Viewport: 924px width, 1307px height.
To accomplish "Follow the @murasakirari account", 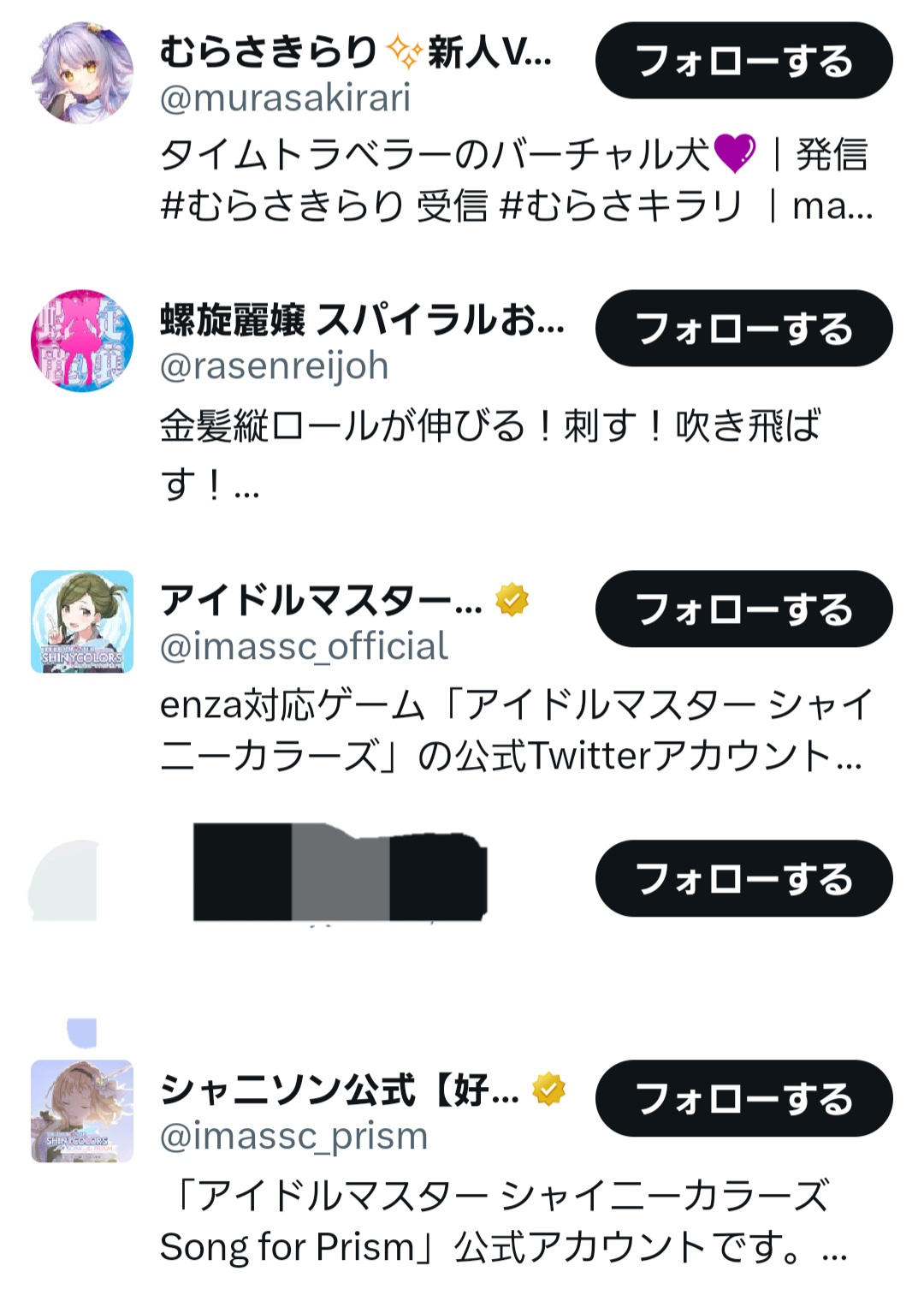I will [743, 61].
